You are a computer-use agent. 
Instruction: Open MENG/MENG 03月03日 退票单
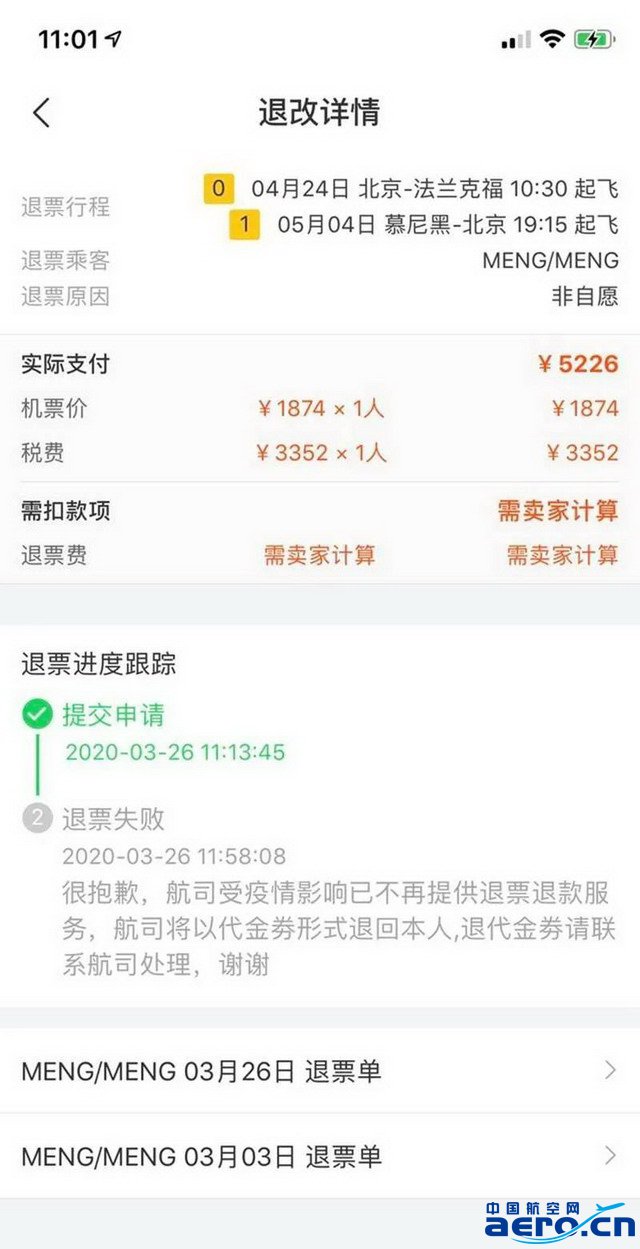pos(319,1157)
